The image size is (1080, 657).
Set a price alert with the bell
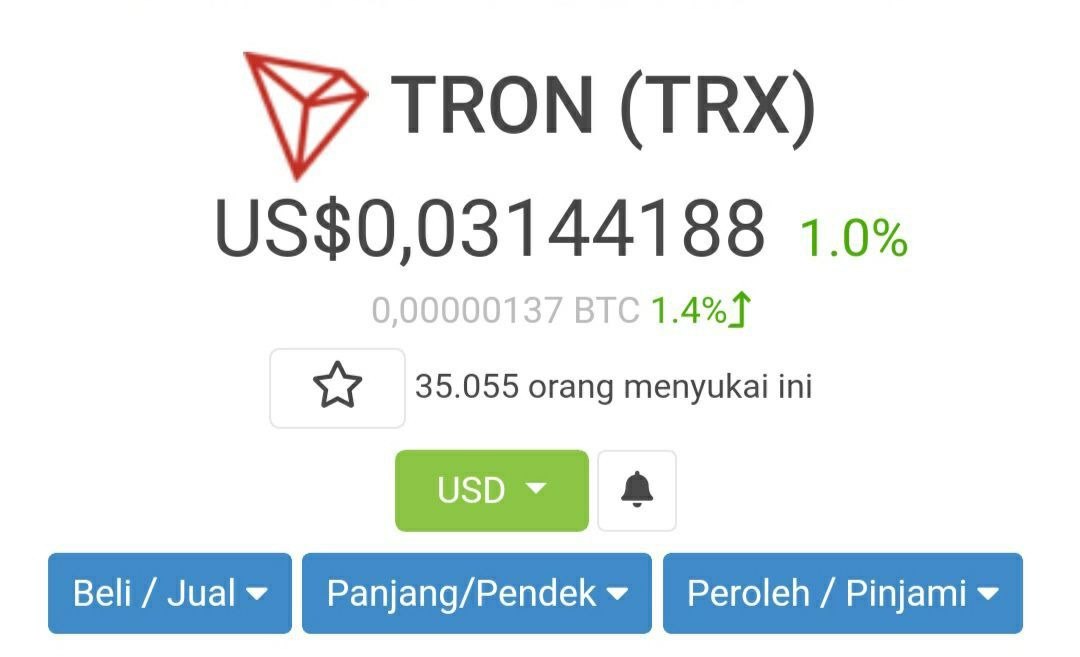pyautogui.click(x=637, y=490)
